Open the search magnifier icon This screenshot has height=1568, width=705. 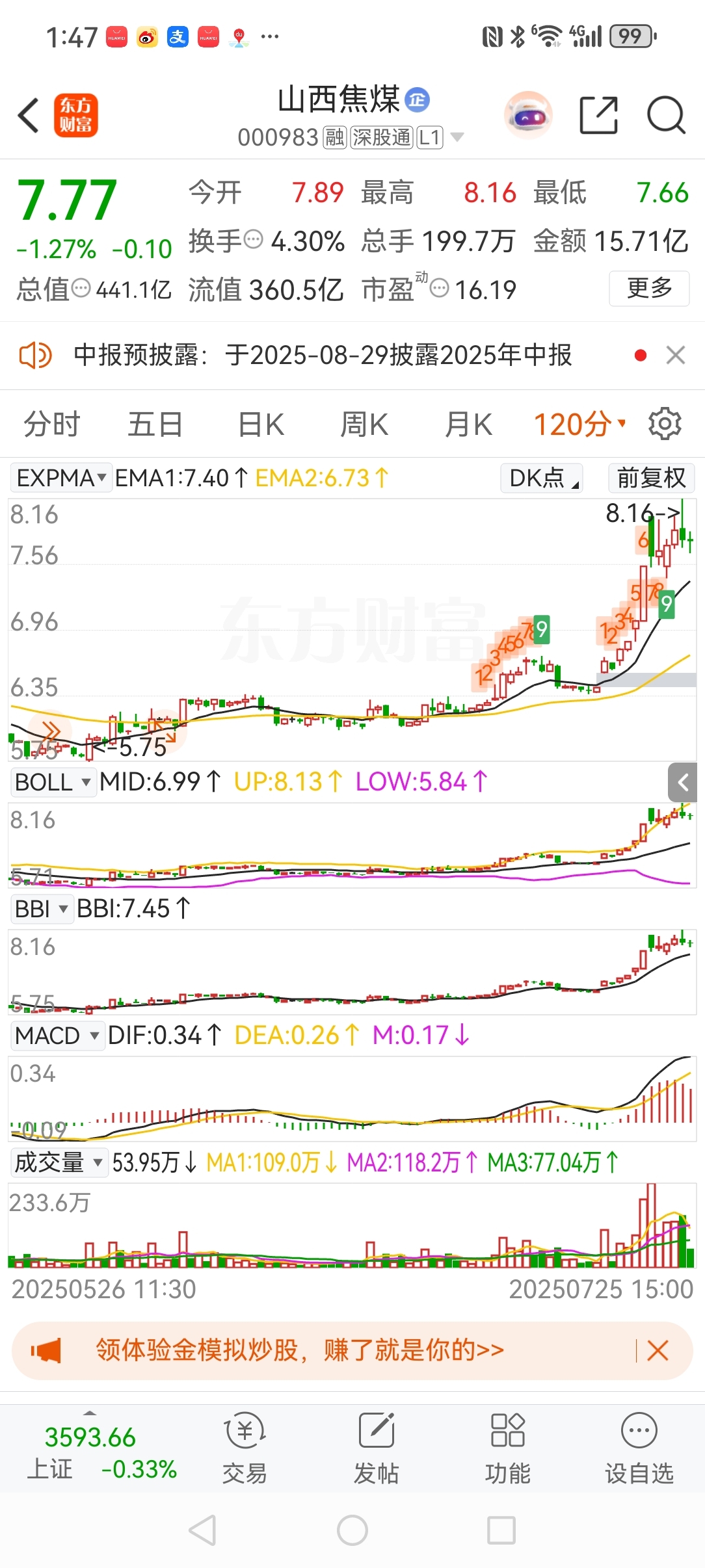click(666, 116)
